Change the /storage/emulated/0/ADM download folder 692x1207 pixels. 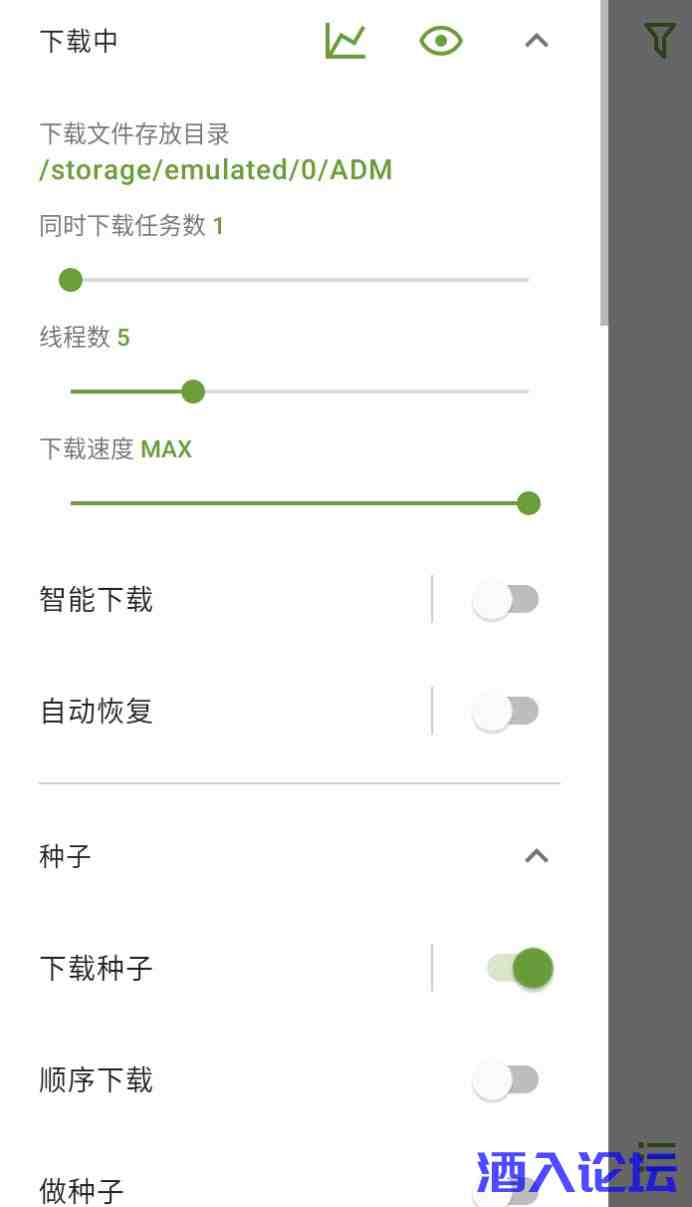click(x=215, y=170)
